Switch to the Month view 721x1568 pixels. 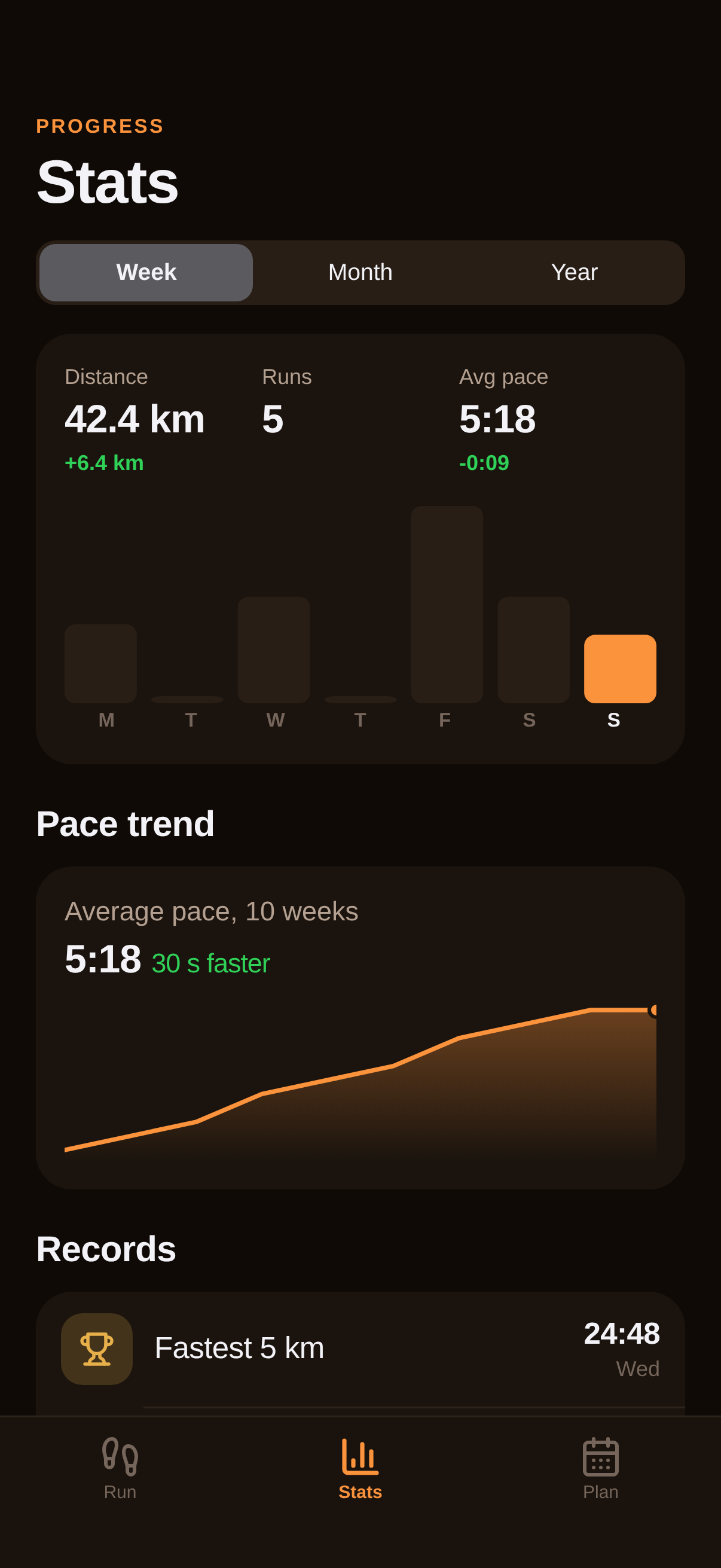point(360,273)
